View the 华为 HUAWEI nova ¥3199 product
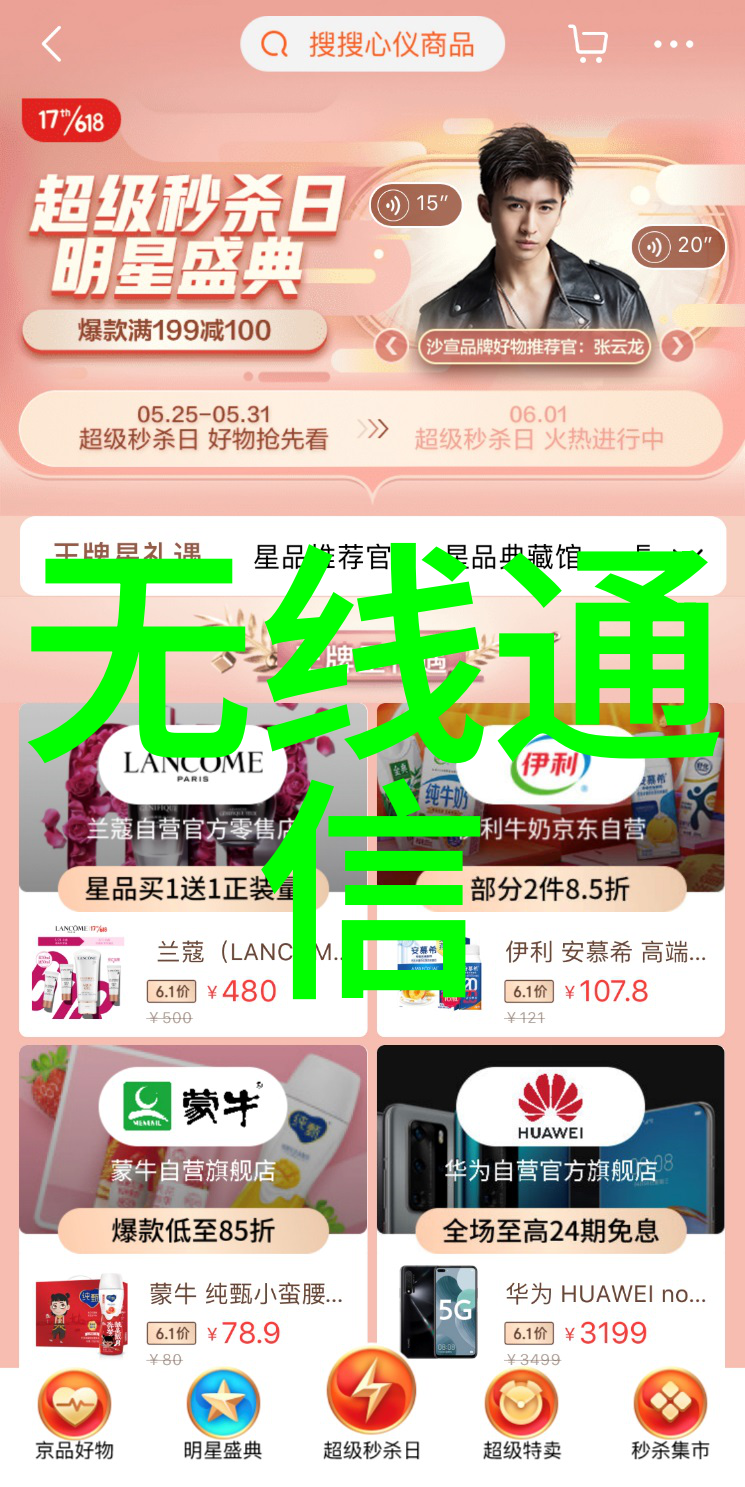 (550, 1312)
